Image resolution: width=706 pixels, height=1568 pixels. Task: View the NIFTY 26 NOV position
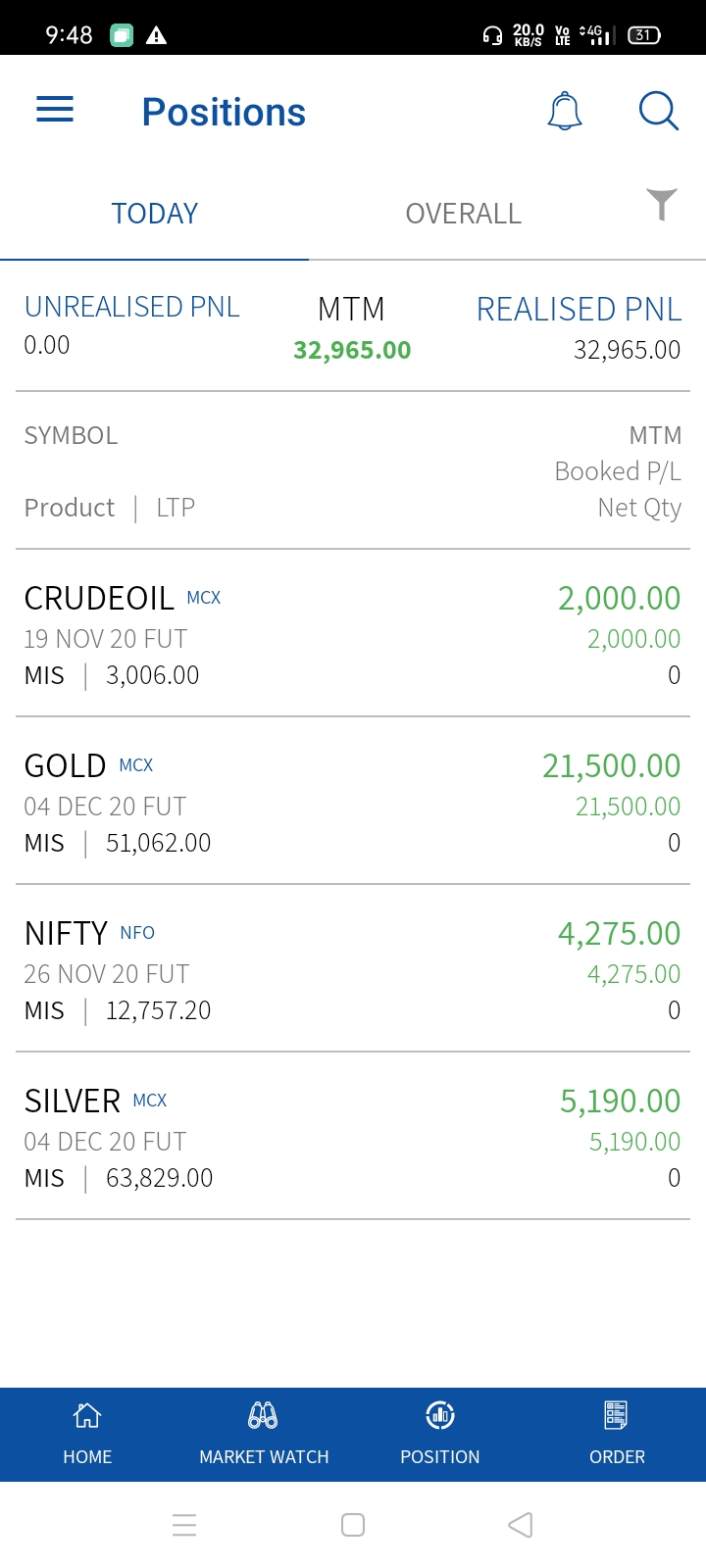[353, 970]
